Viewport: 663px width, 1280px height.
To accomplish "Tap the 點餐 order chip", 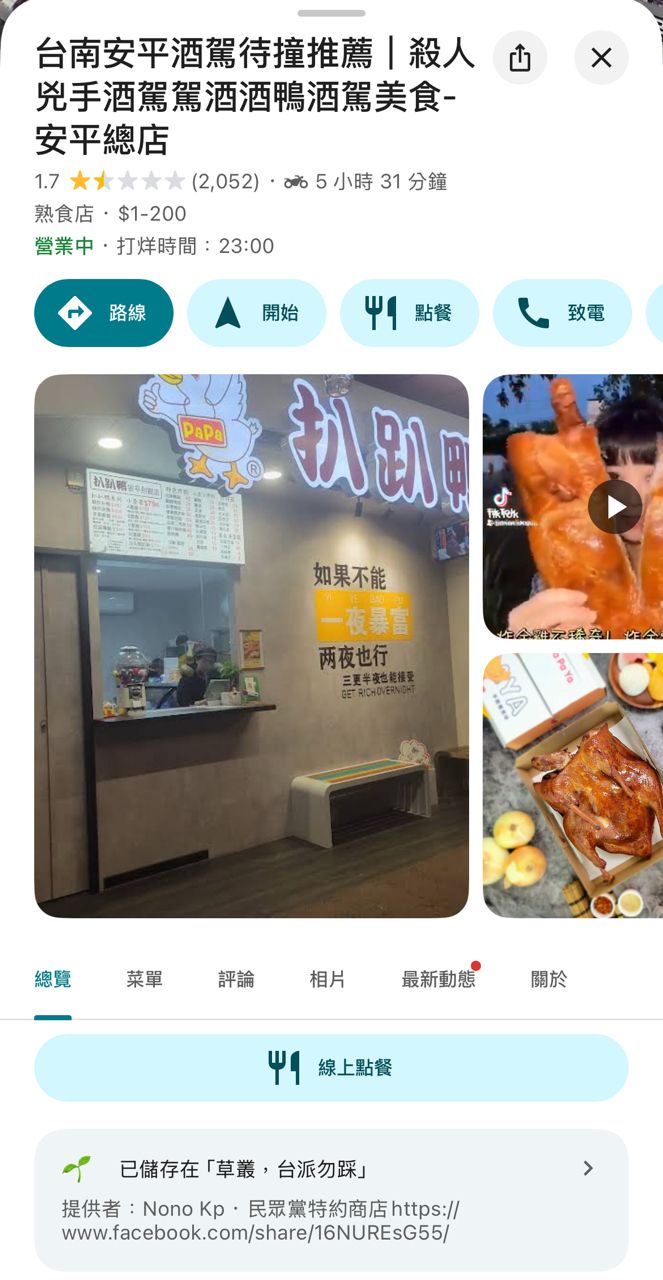I will tap(409, 313).
